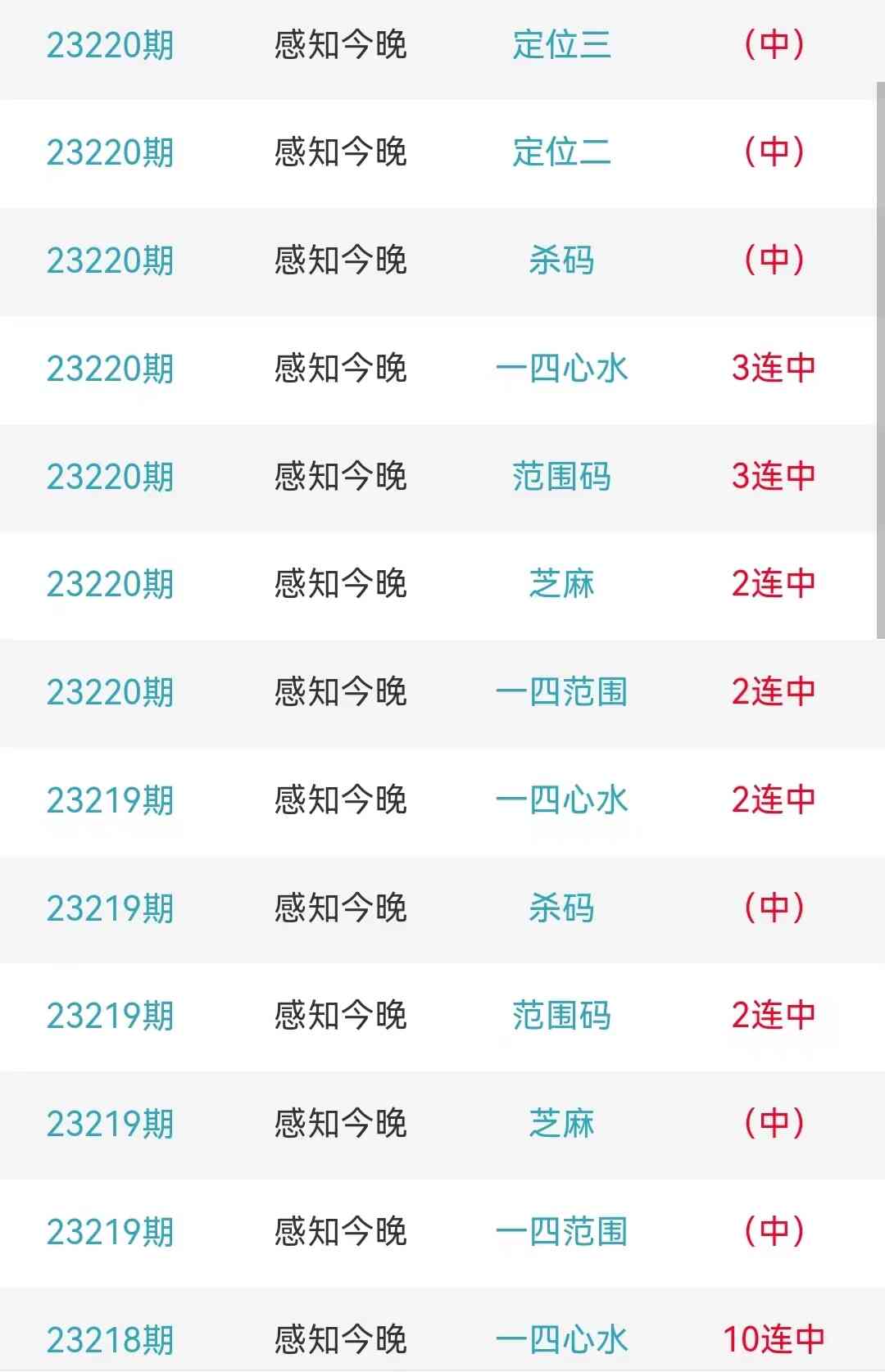Open the 23220期 定位三 entry
Image resolution: width=885 pixels, height=1372 pixels.
click(x=561, y=45)
